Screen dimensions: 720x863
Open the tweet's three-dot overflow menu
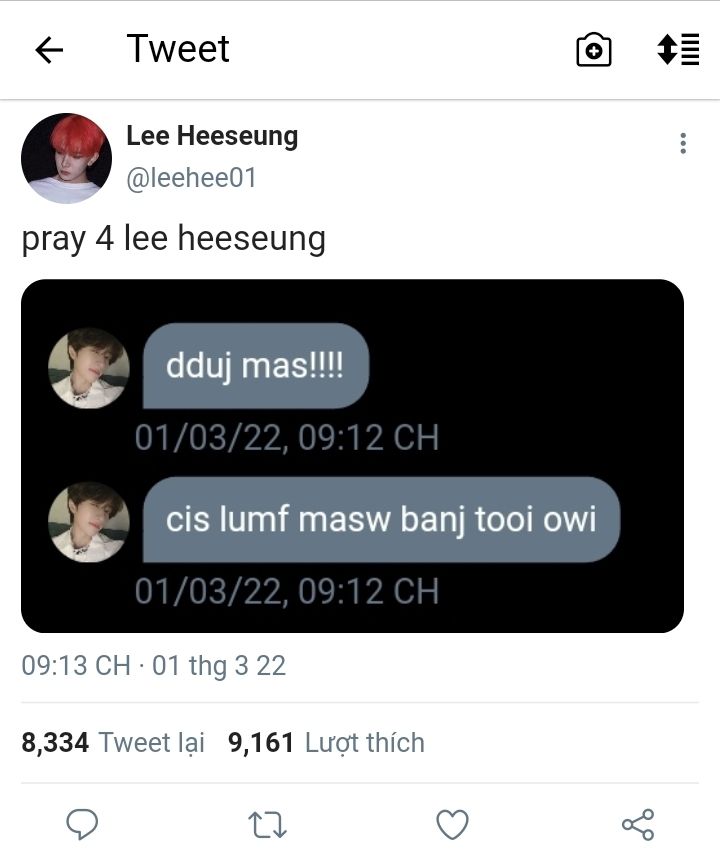coord(683,143)
